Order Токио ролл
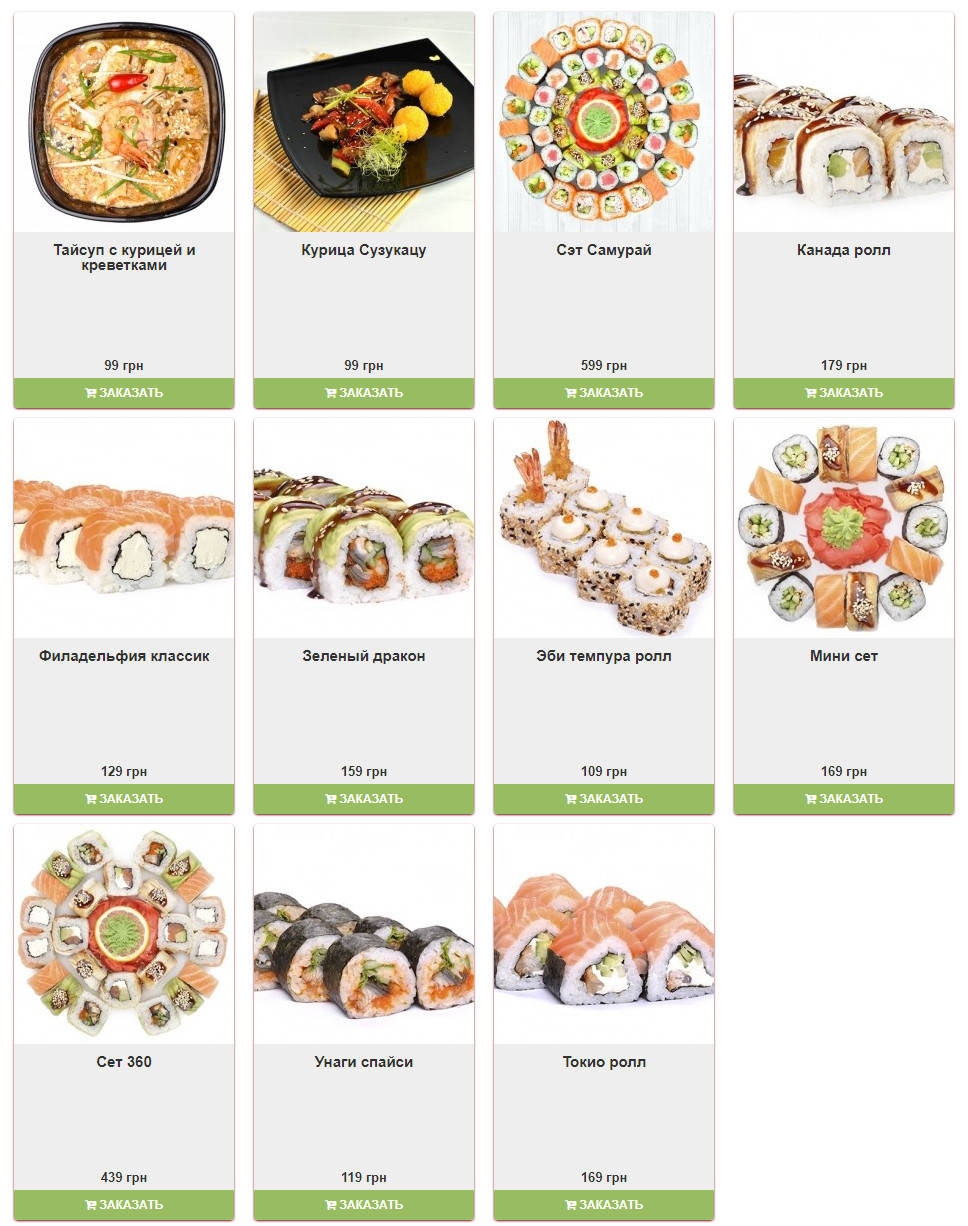This screenshot has width=968, height=1226. (x=604, y=1205)
